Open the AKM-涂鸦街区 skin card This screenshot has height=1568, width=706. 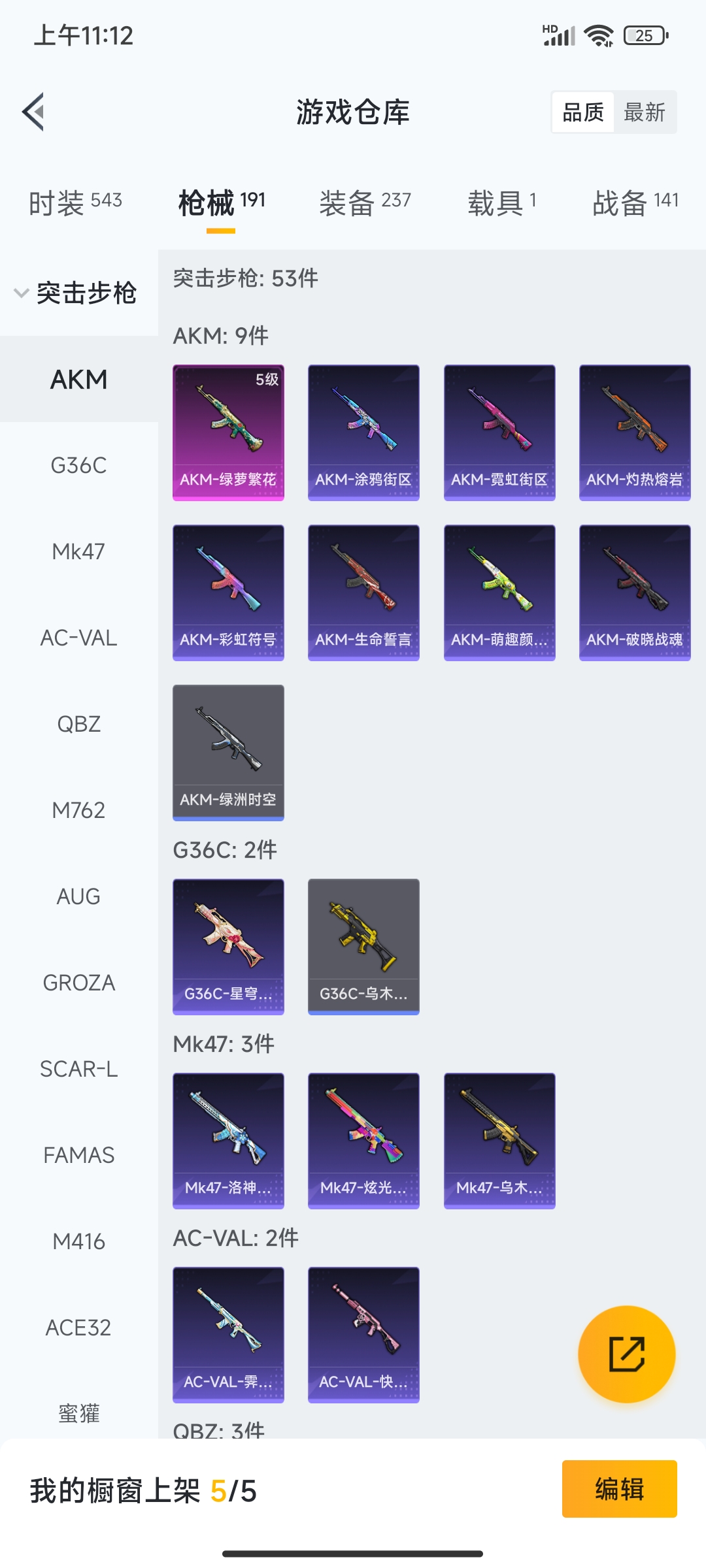[x=363, y=433]
